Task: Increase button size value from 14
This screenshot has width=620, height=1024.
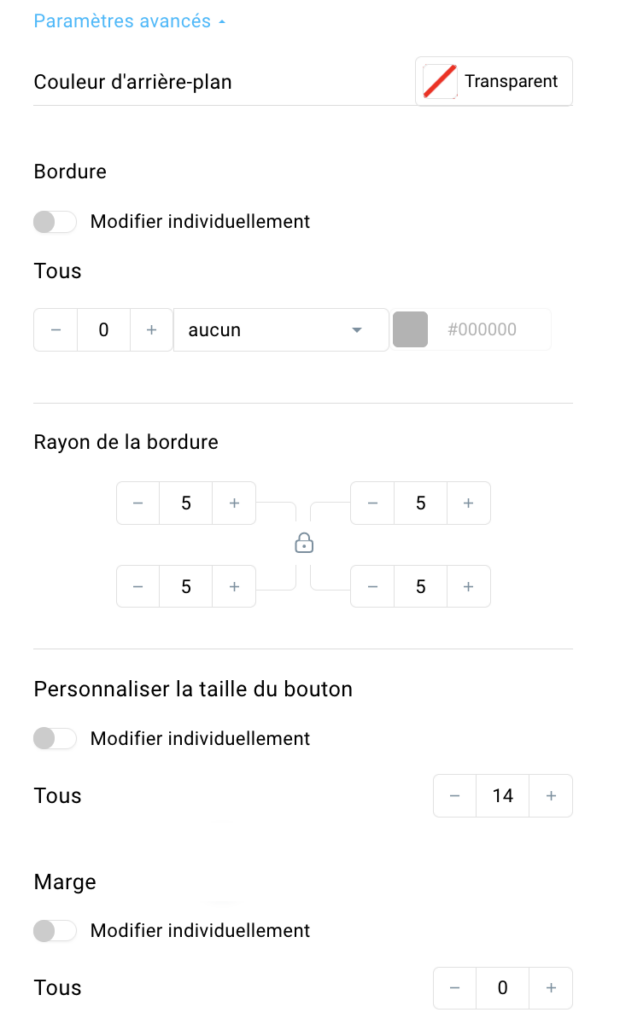Action: point(551,795)
